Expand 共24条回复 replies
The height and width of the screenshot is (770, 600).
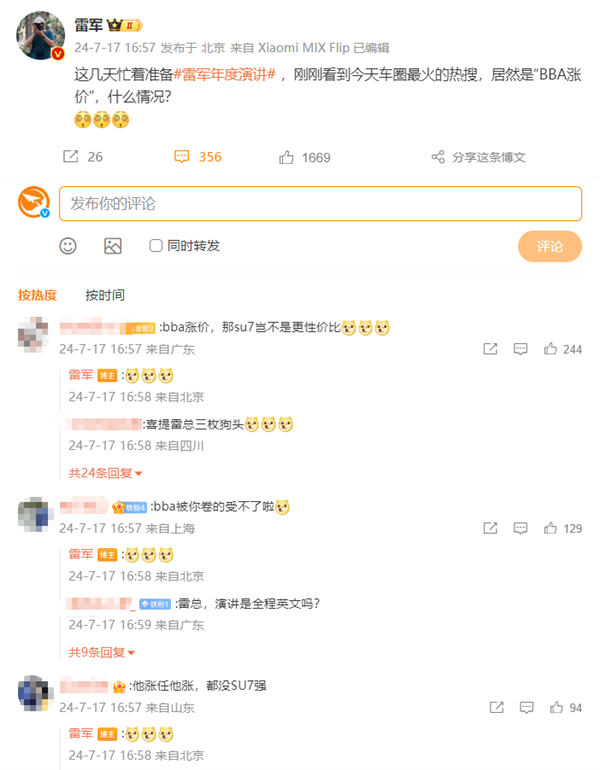[x=105, y=472]
